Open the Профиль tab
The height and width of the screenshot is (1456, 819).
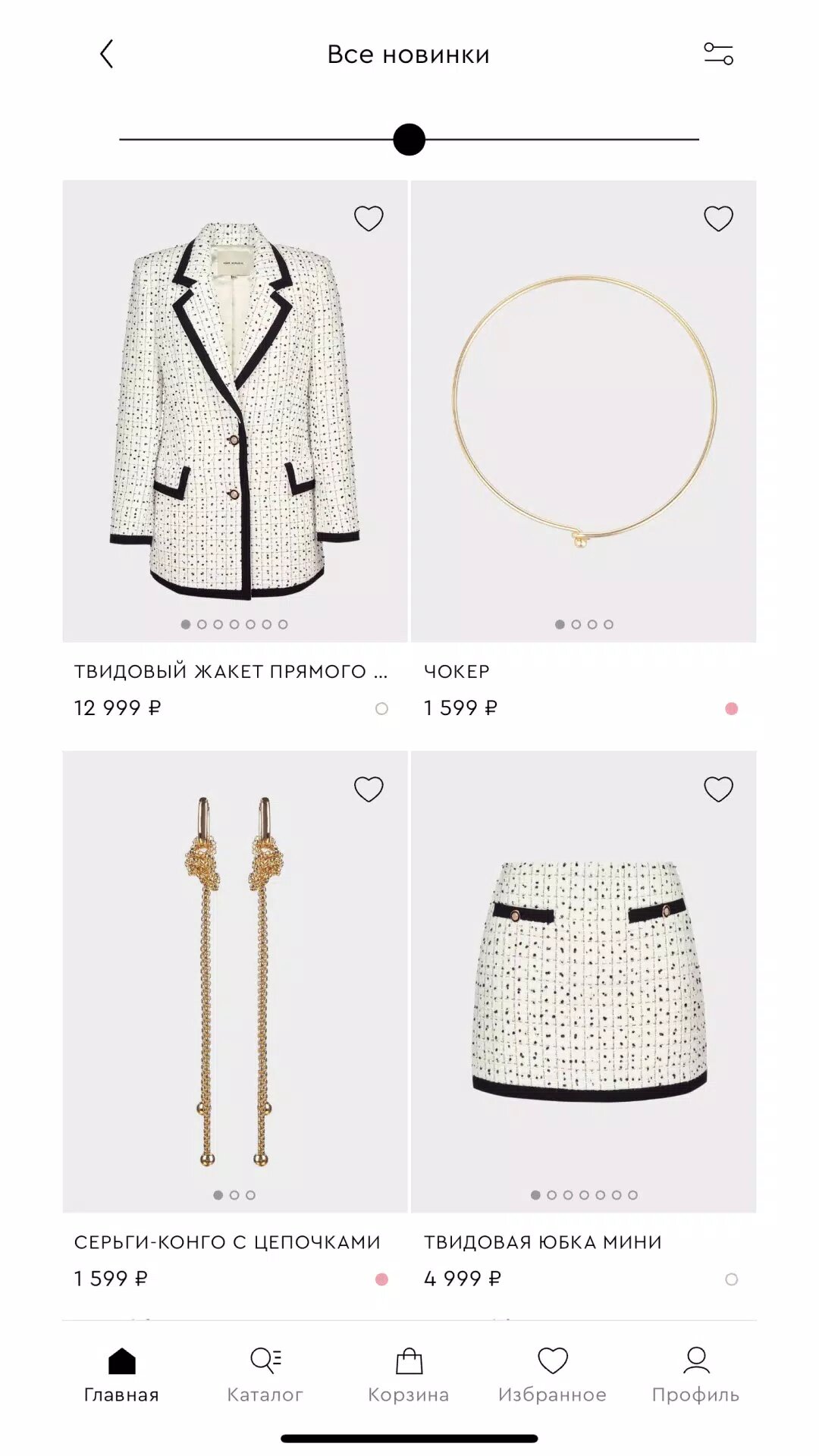[695, 1374]
